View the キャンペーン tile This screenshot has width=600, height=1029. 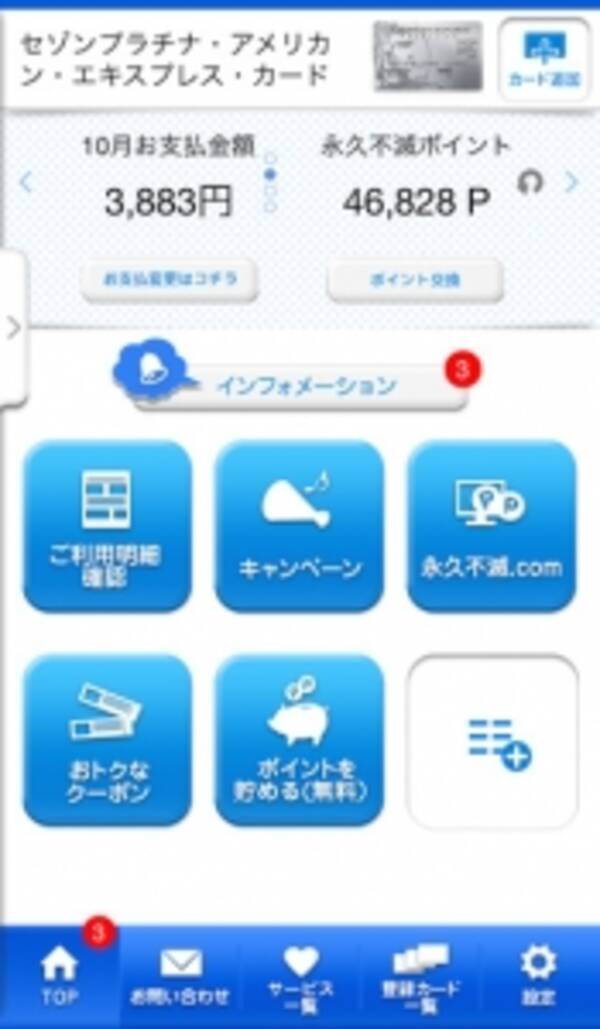(x=299, y=526)
